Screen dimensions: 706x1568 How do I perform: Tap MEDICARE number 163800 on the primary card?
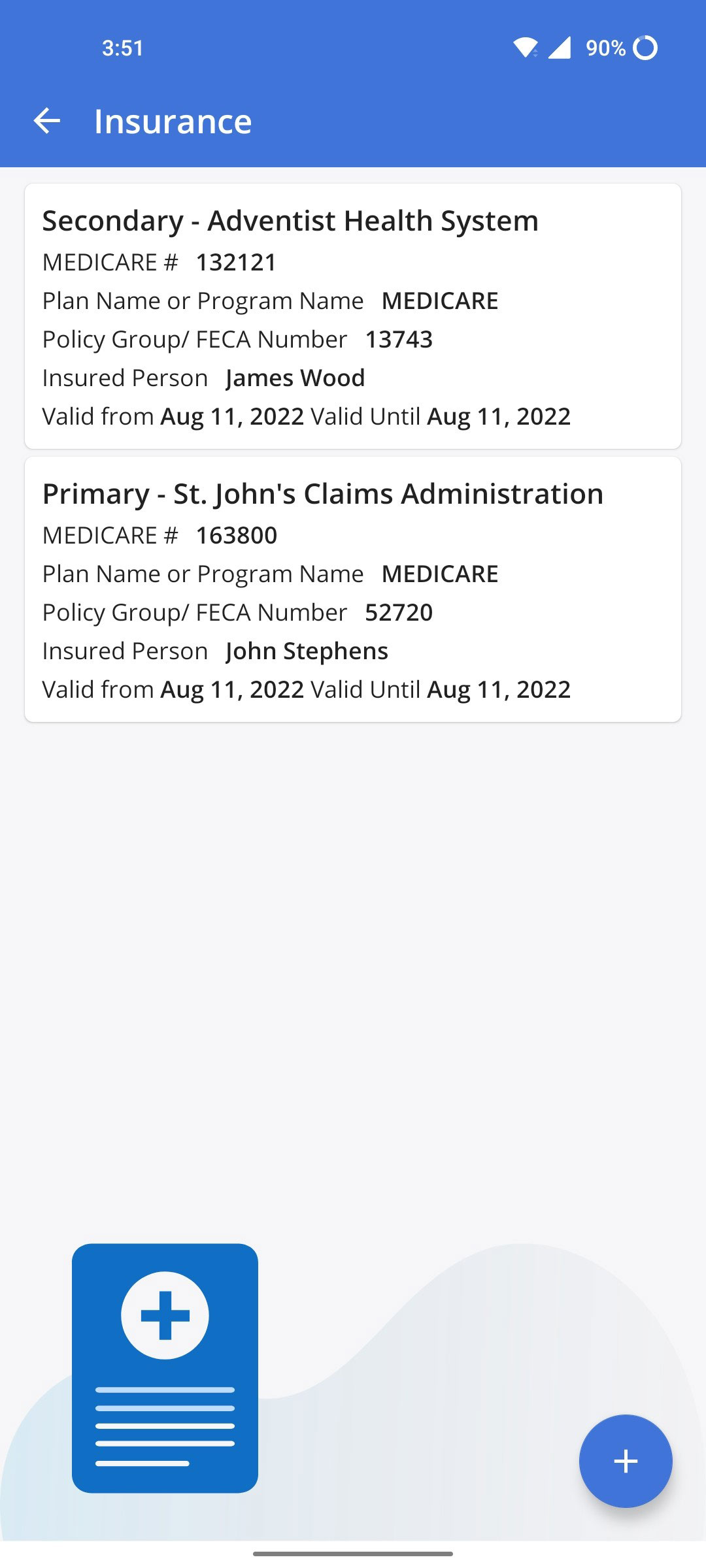237,536
